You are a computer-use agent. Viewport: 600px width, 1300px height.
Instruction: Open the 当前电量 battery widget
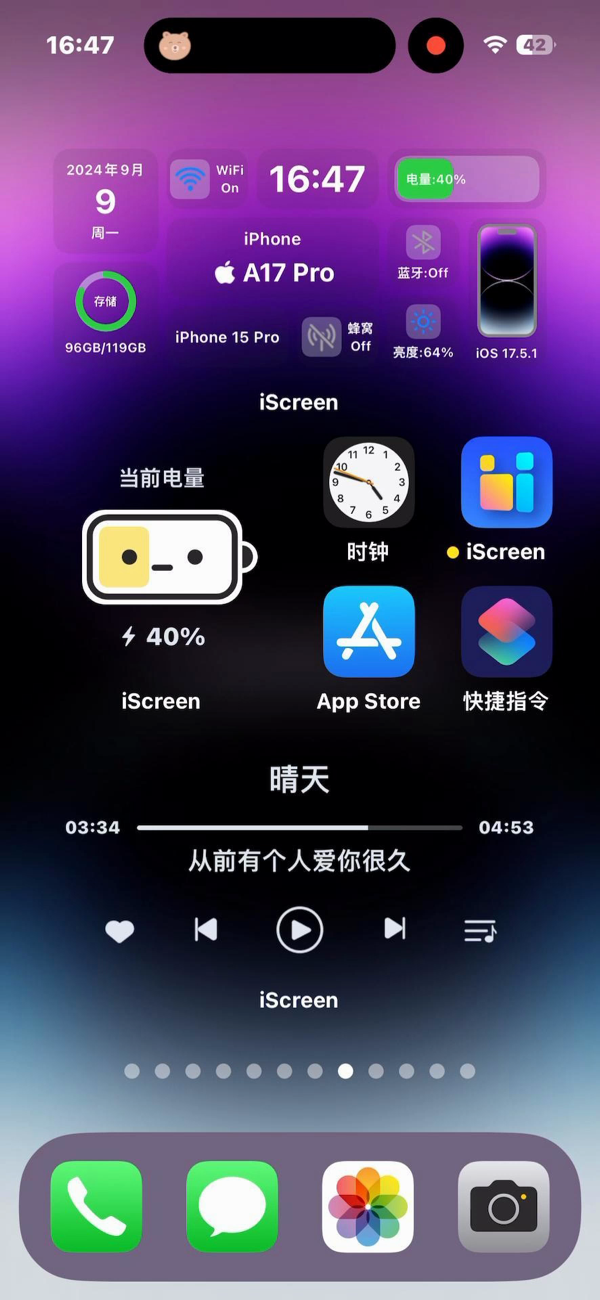coord(163,560)
